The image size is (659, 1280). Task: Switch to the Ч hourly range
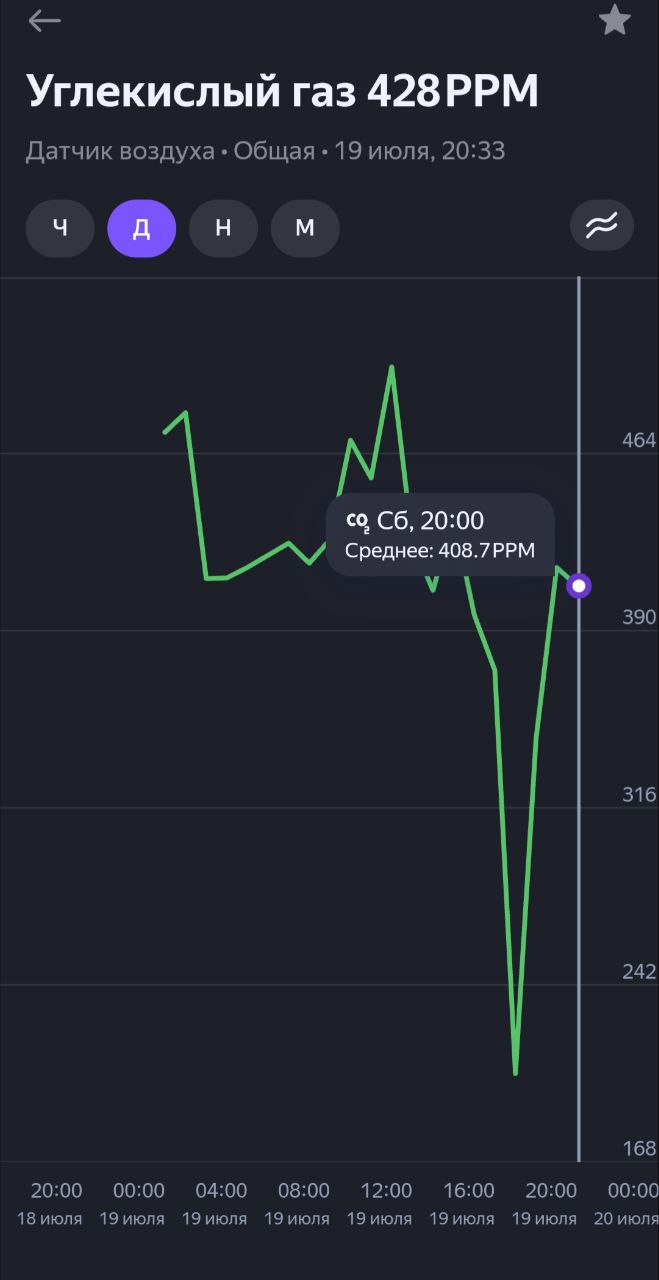[60, 228]
